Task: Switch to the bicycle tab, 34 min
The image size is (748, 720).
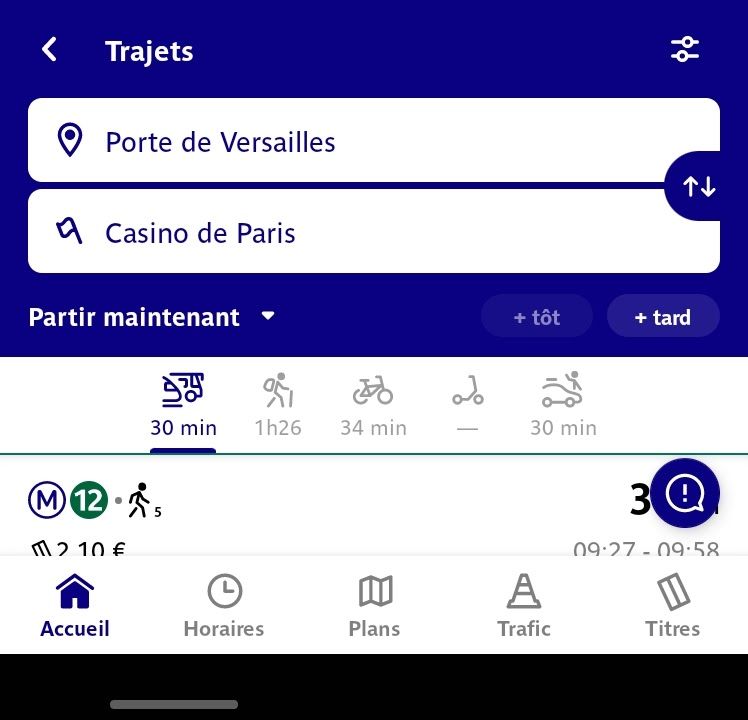Action: click(x=373, y=406)
